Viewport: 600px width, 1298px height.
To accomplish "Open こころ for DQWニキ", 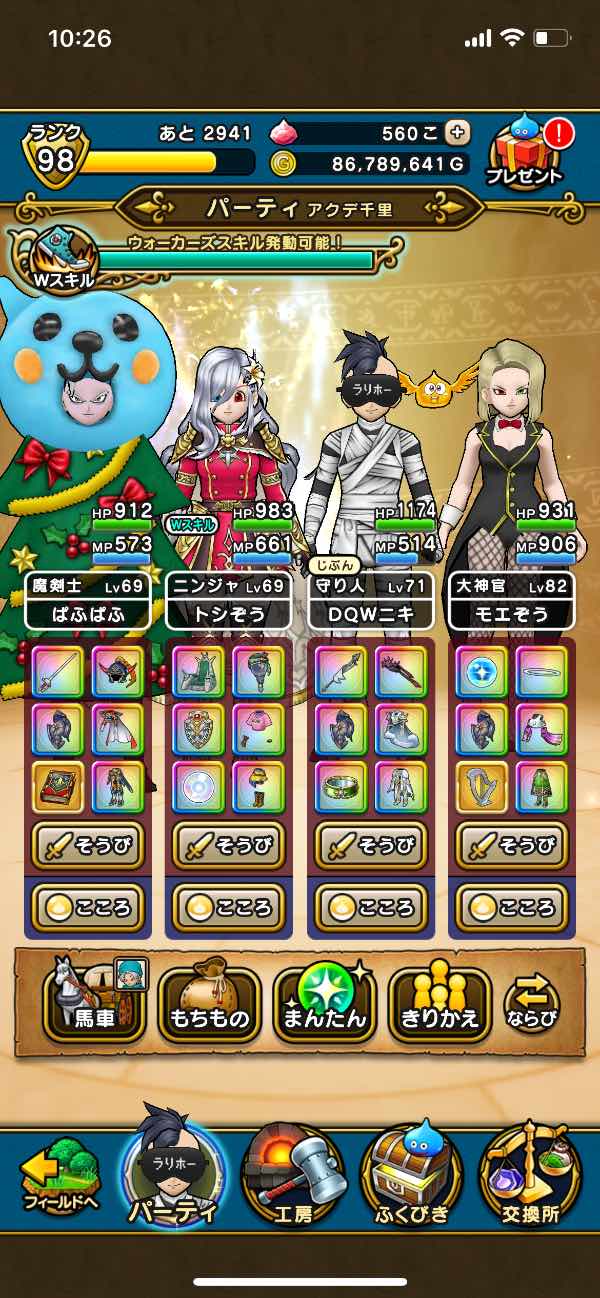I will click(x=371, y=906).
